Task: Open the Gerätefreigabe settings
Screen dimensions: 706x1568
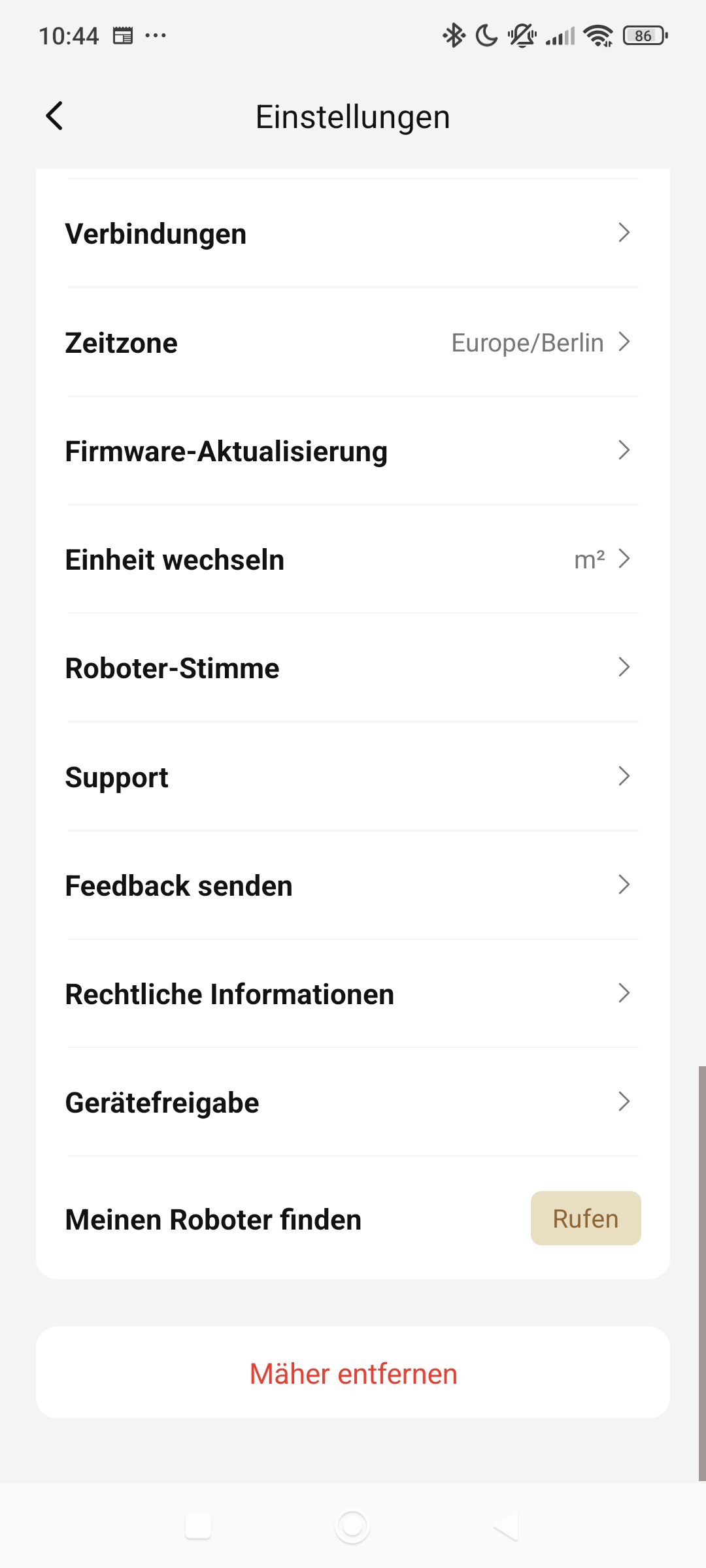Action: 353,1102
